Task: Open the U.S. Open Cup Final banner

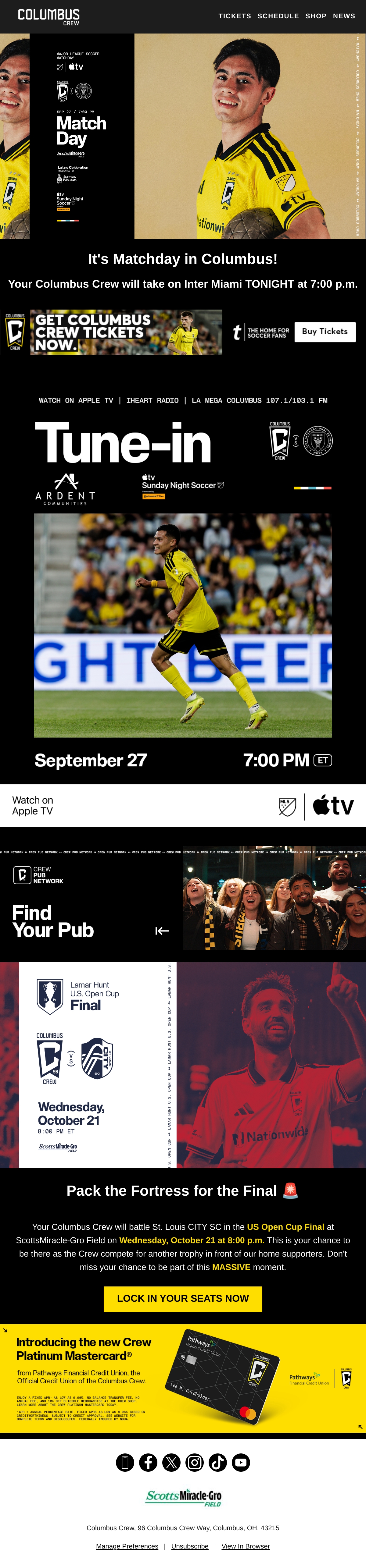Action: tap(183, 1065)
